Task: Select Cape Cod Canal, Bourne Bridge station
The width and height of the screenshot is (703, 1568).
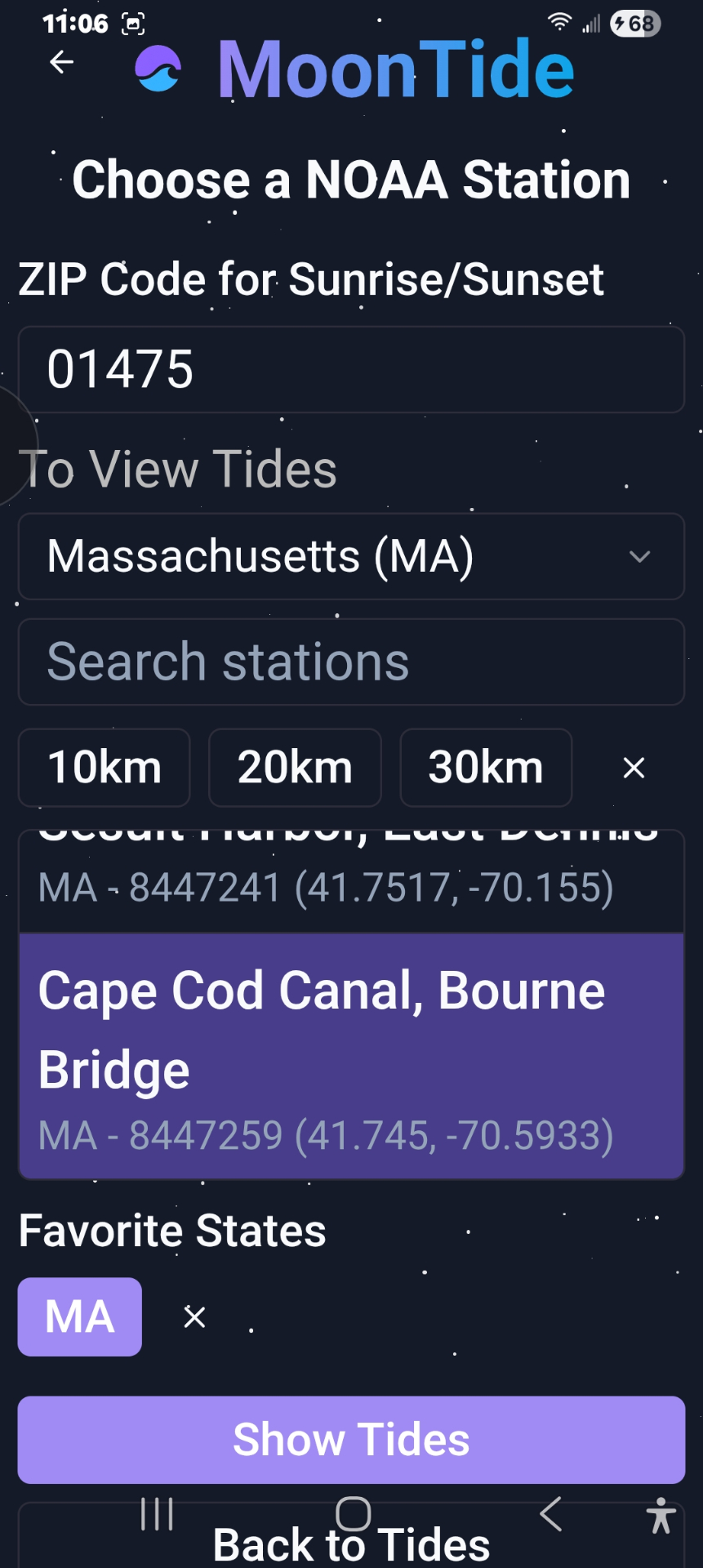Action: pyautogui.click(x=351, y=1055)
